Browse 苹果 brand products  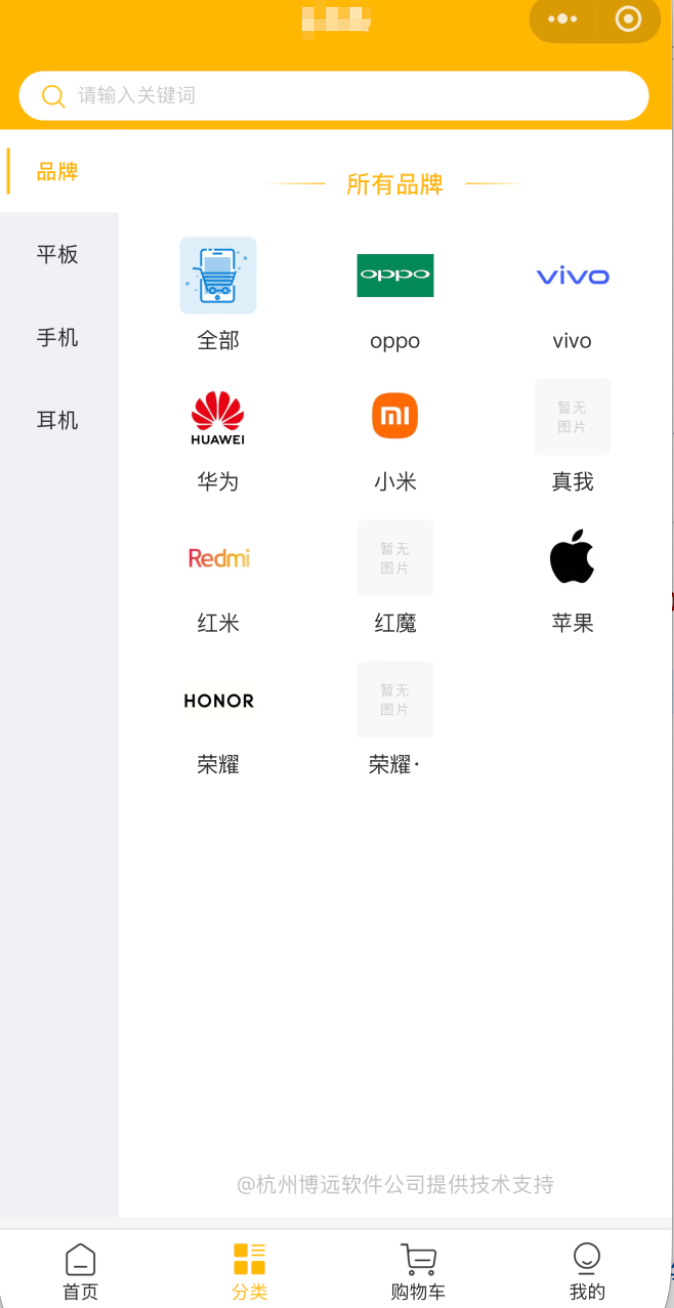tap(572, 577)
